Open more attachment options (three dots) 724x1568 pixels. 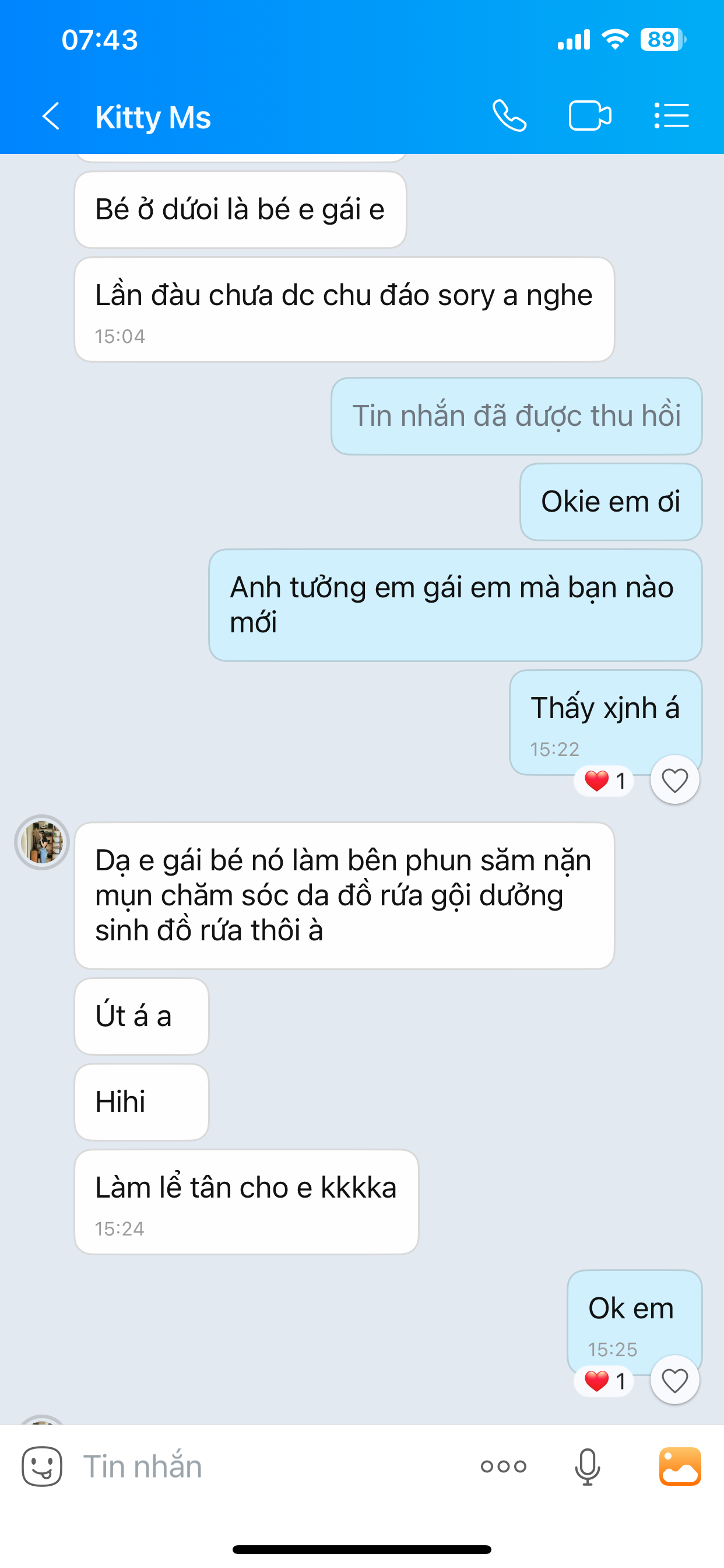point(503,1466)
